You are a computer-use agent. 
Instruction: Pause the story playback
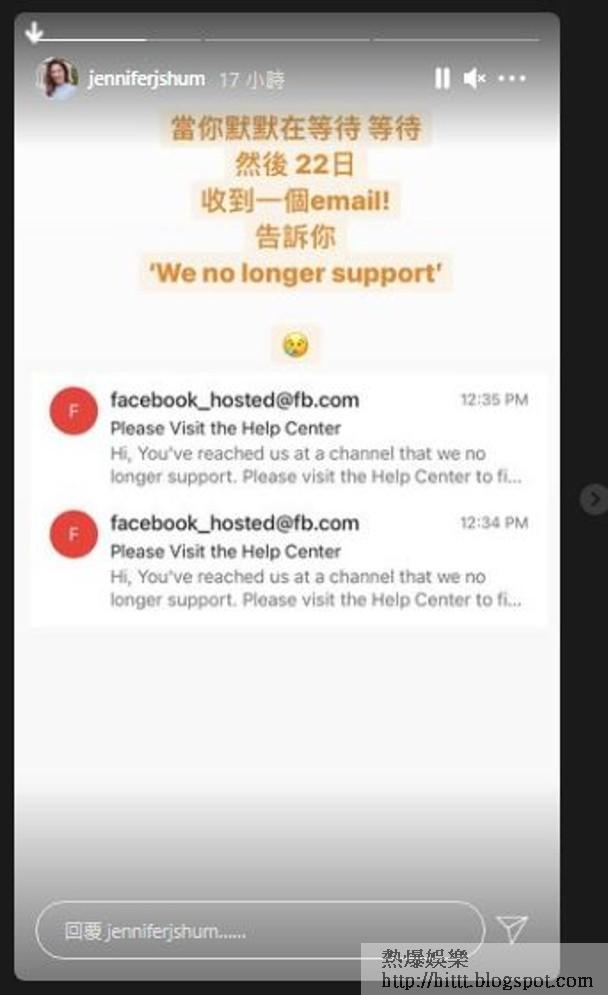[442, 79]
